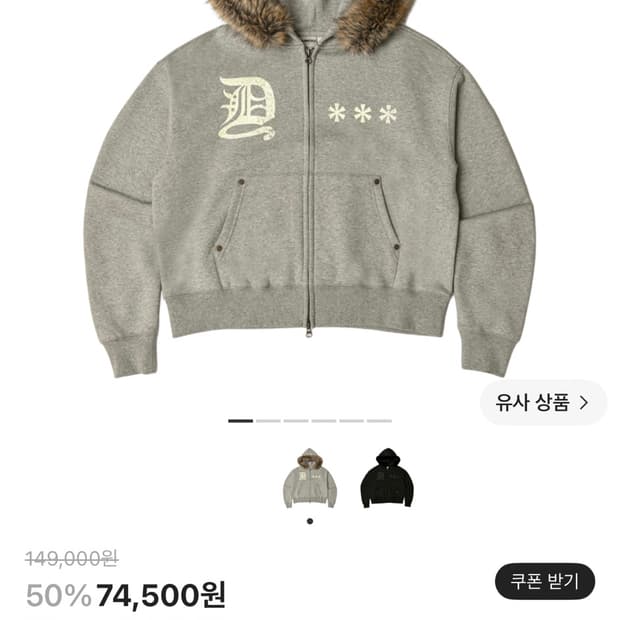This screenshot has height=620, width=620.
Task: Open similar products (유사 상품)
Action: click(543, 403)
